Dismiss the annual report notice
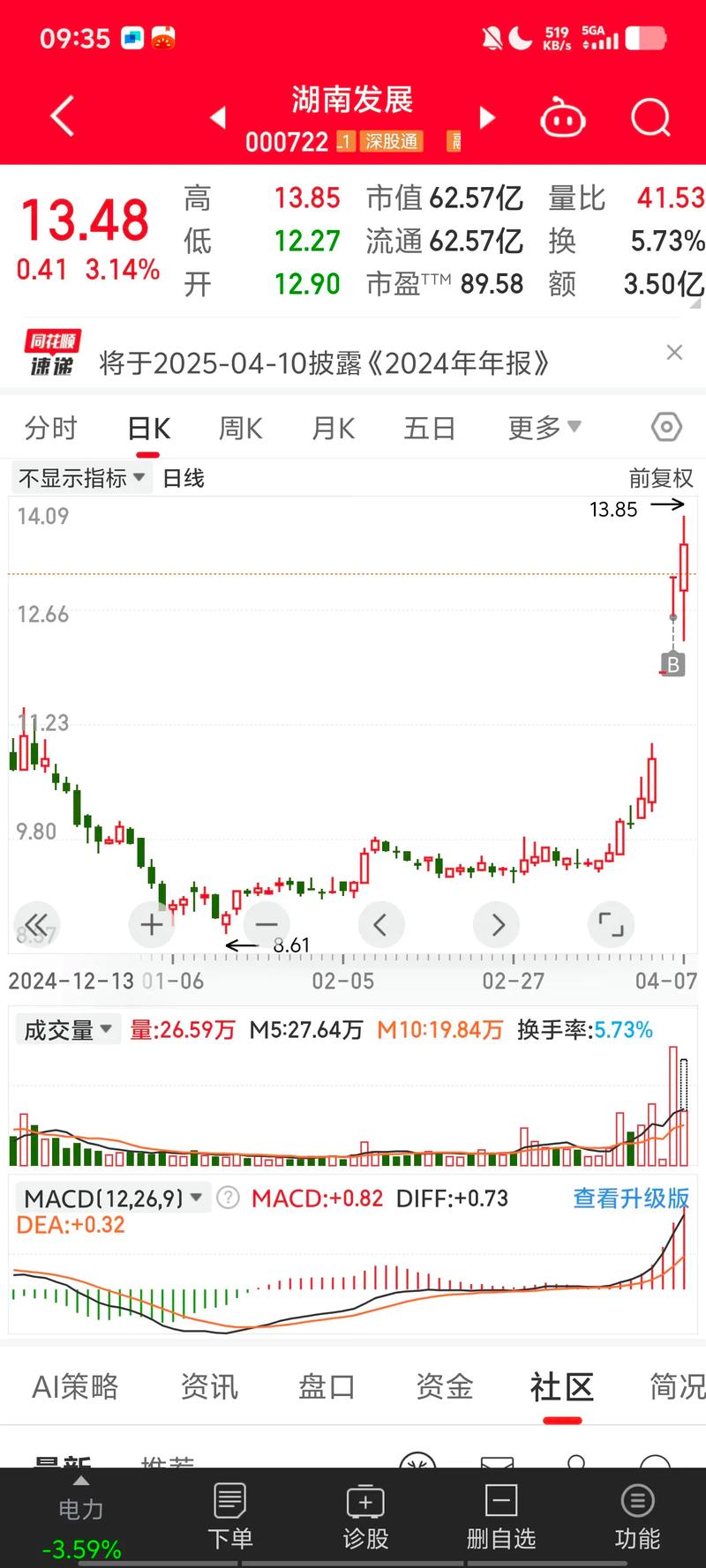This screenshot has width=706, height=1568. coord(675,353)
